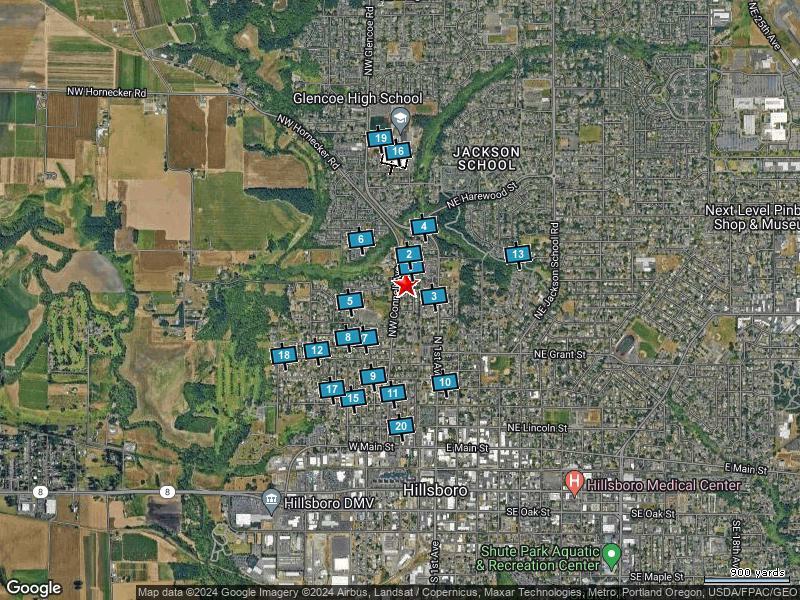Open map marker number 10

(x=446, y=381)
